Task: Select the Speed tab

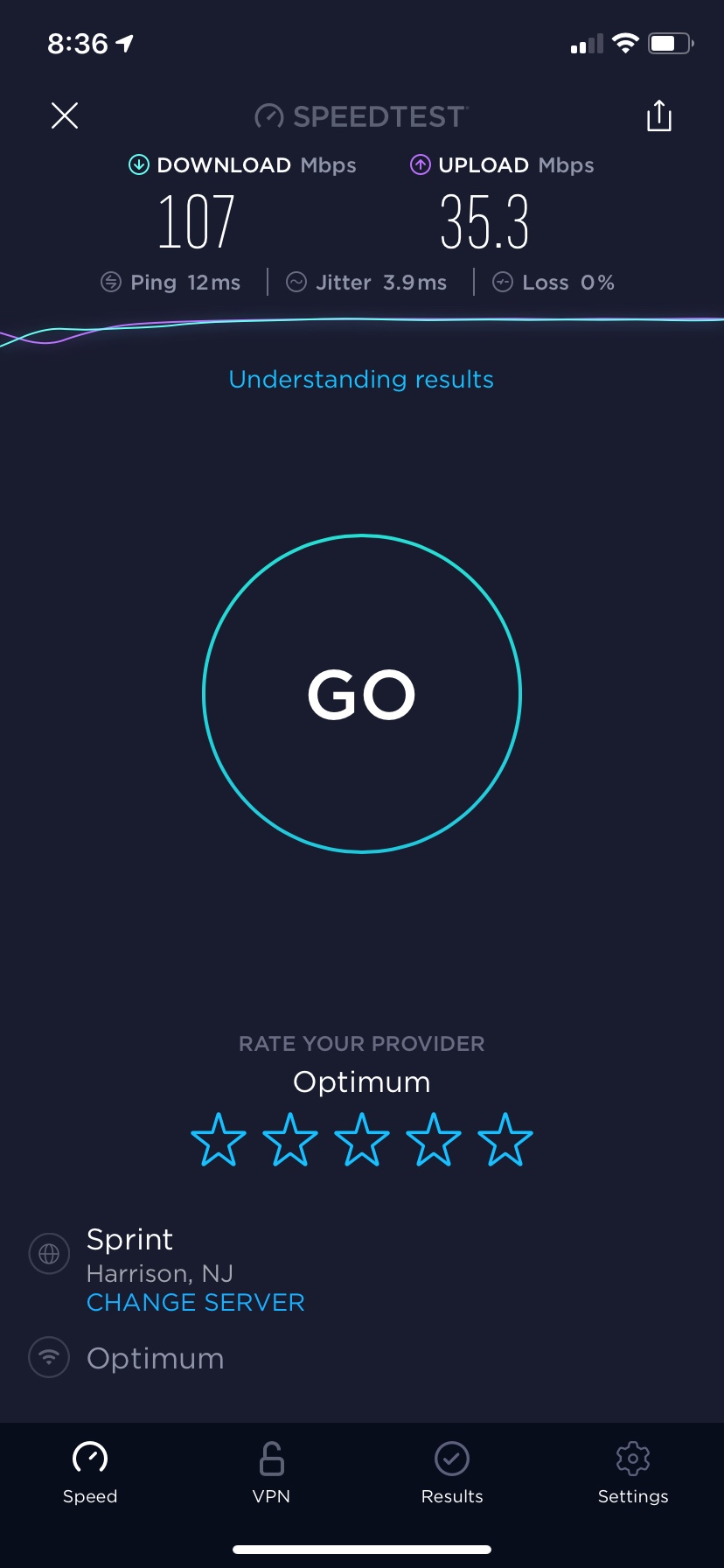Action: coord(90,1473)
